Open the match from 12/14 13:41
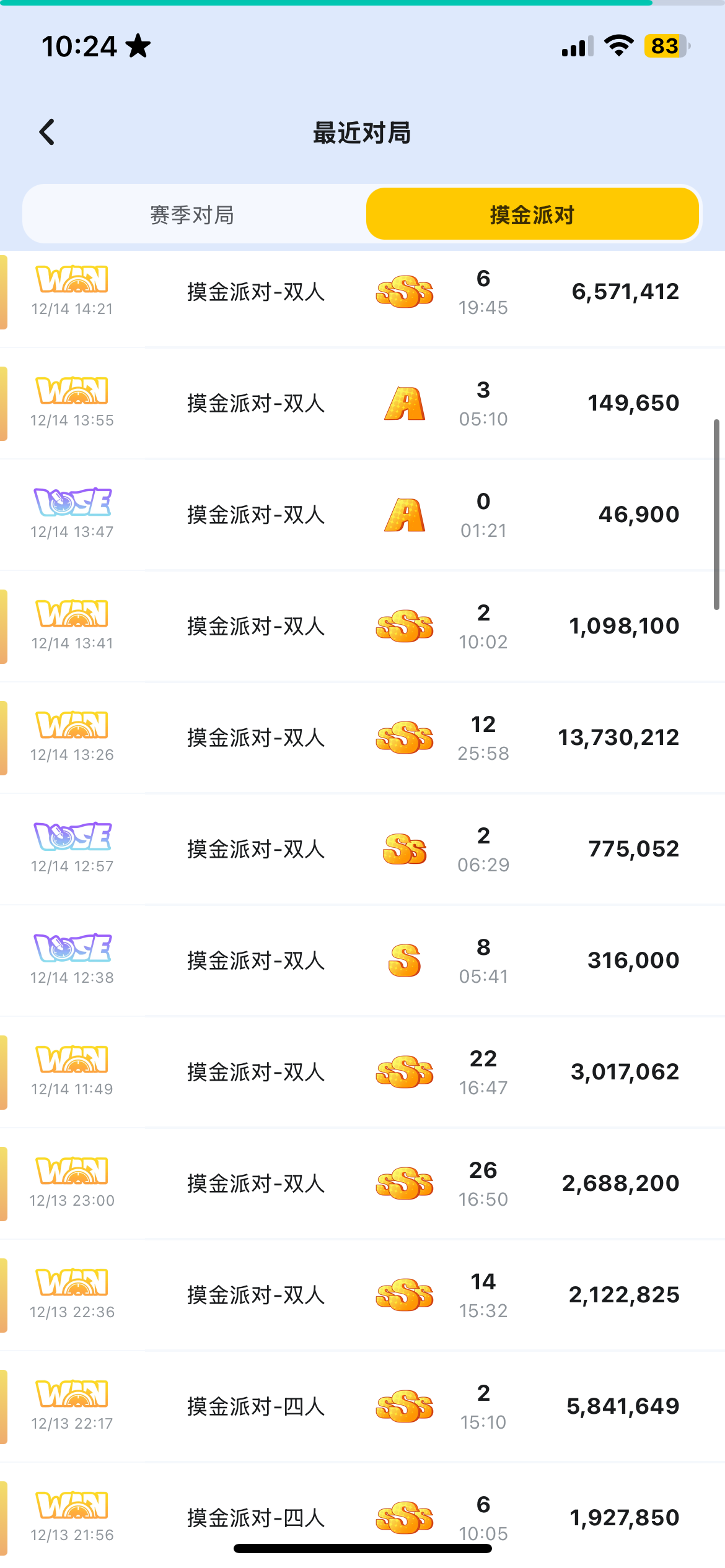The width and height of the screenshot is (725, 1568). click(362, 626)
